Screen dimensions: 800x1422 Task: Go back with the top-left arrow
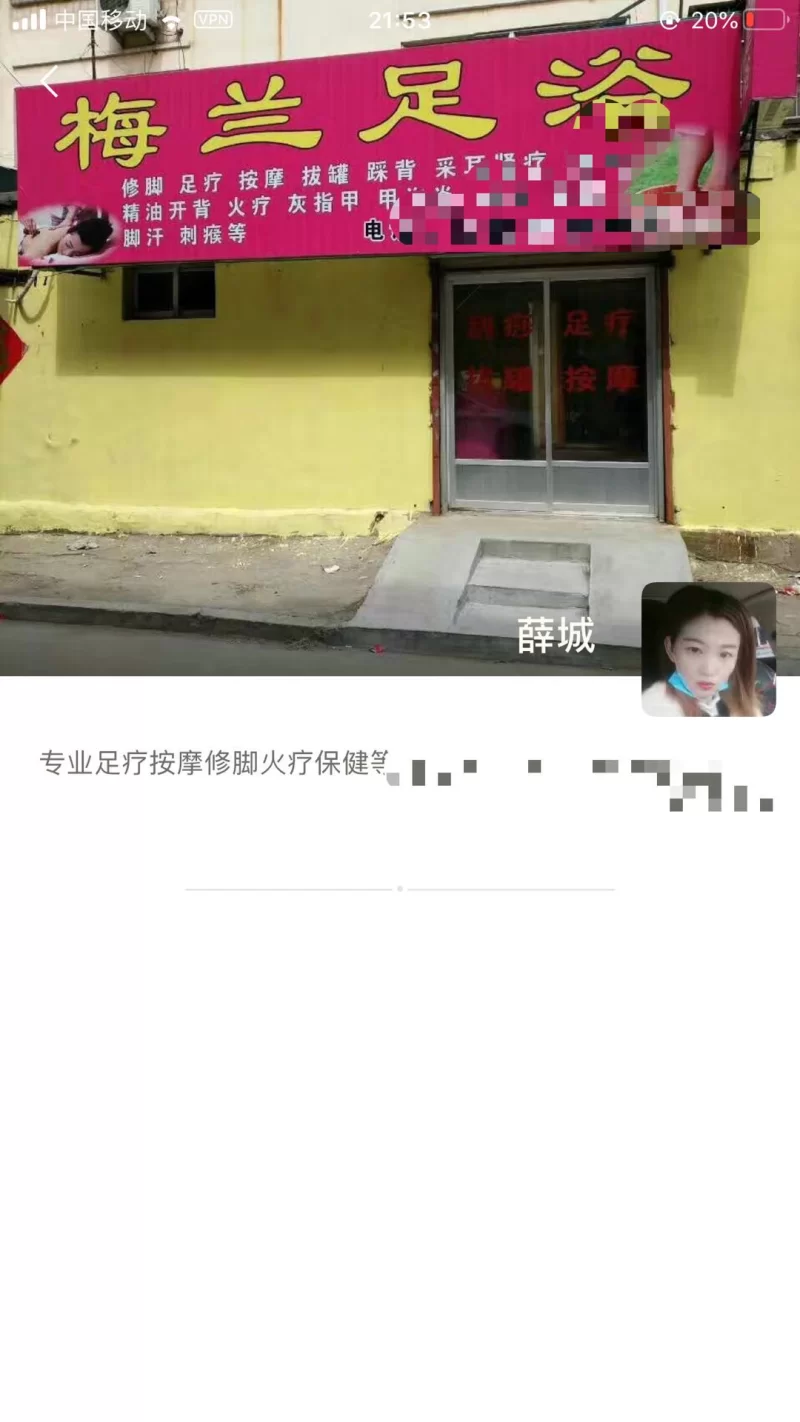click(49, 81)
